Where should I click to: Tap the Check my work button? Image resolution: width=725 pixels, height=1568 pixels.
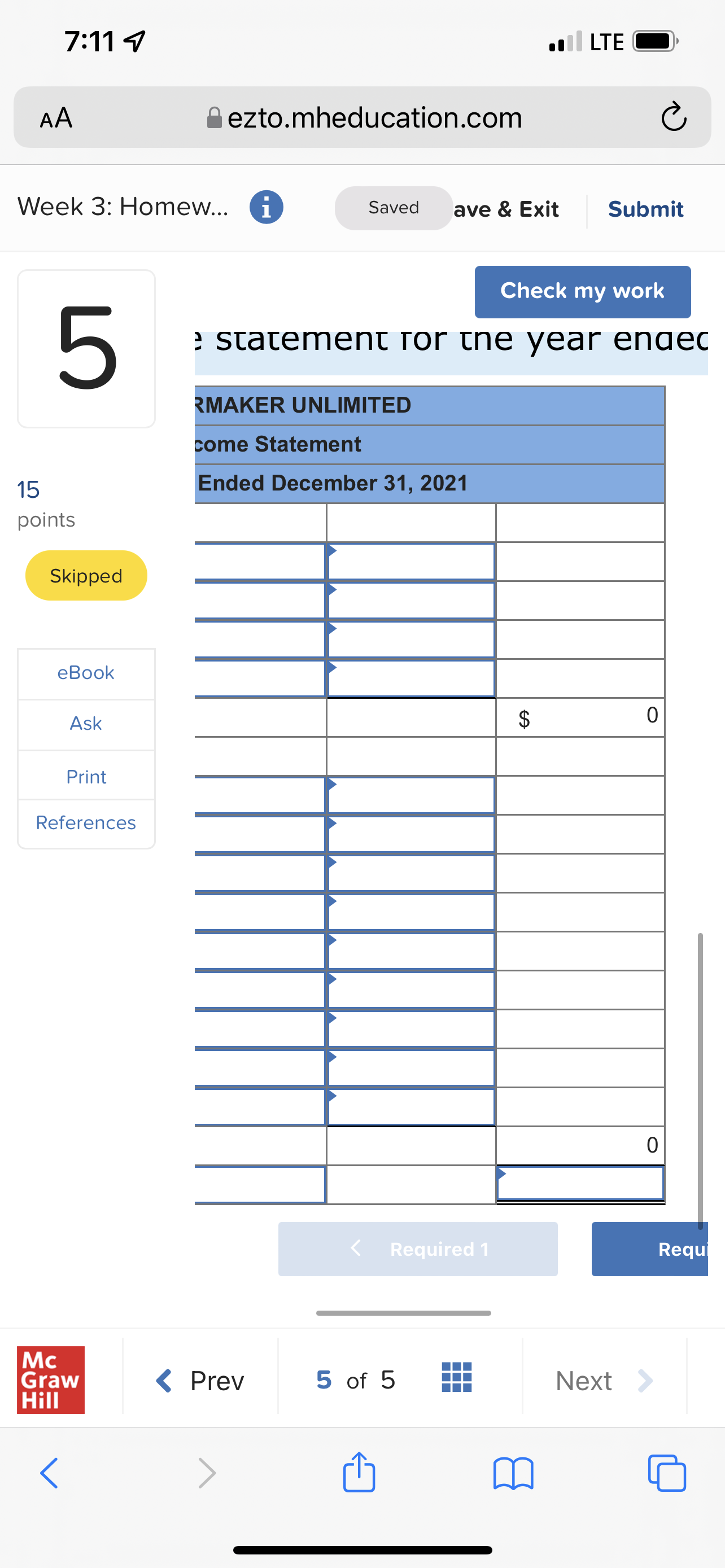(x=582, y=292)
